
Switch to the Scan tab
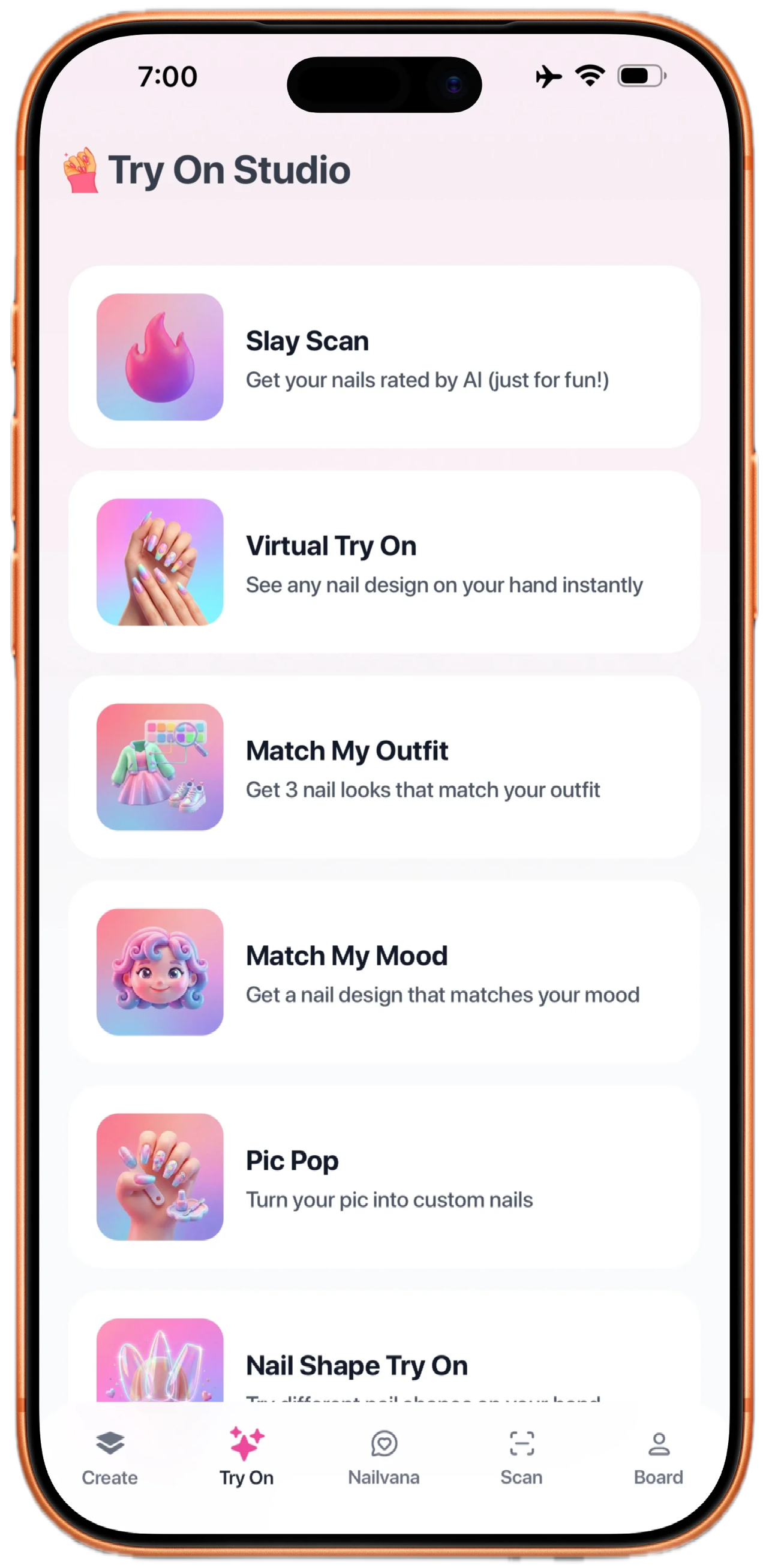[521, 1456]
